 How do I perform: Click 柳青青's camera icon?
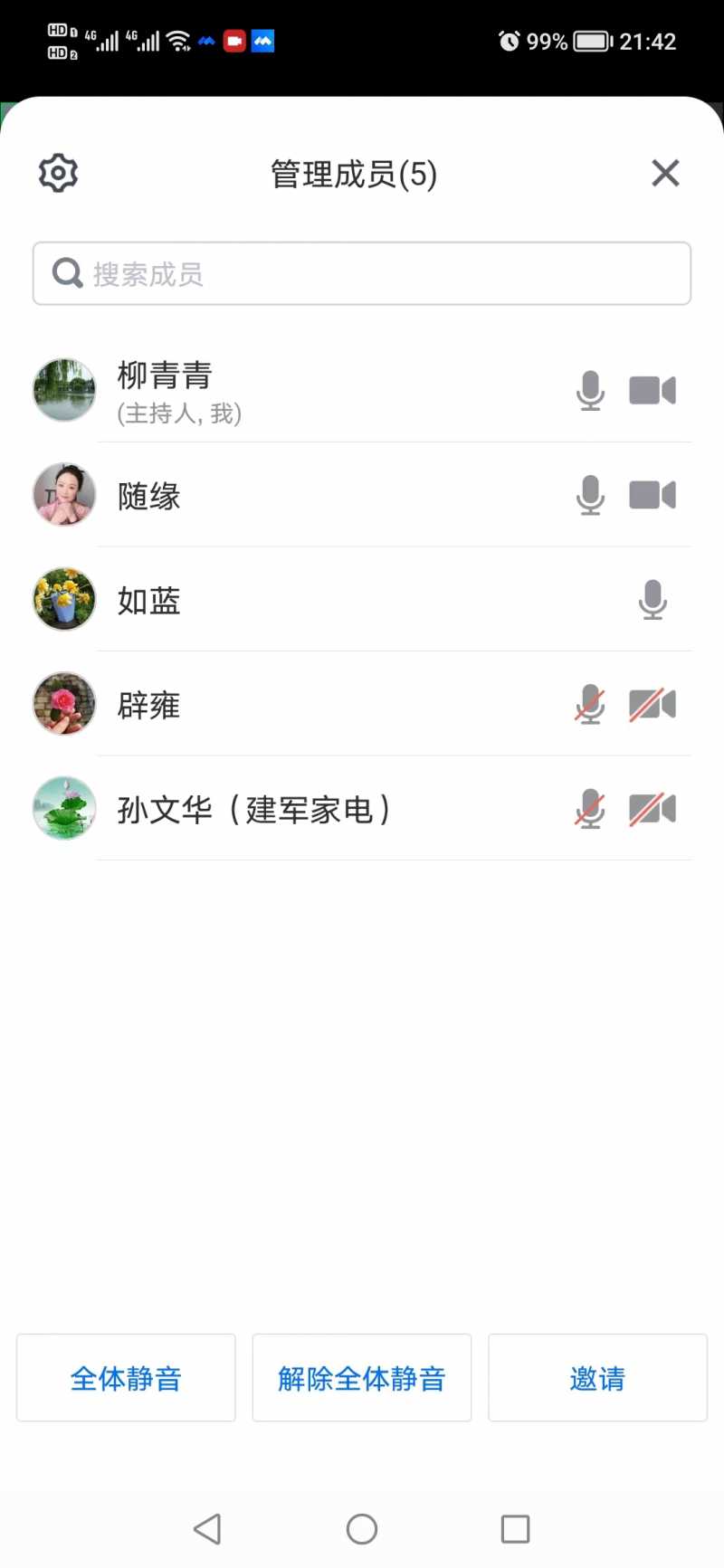[653, 390]
